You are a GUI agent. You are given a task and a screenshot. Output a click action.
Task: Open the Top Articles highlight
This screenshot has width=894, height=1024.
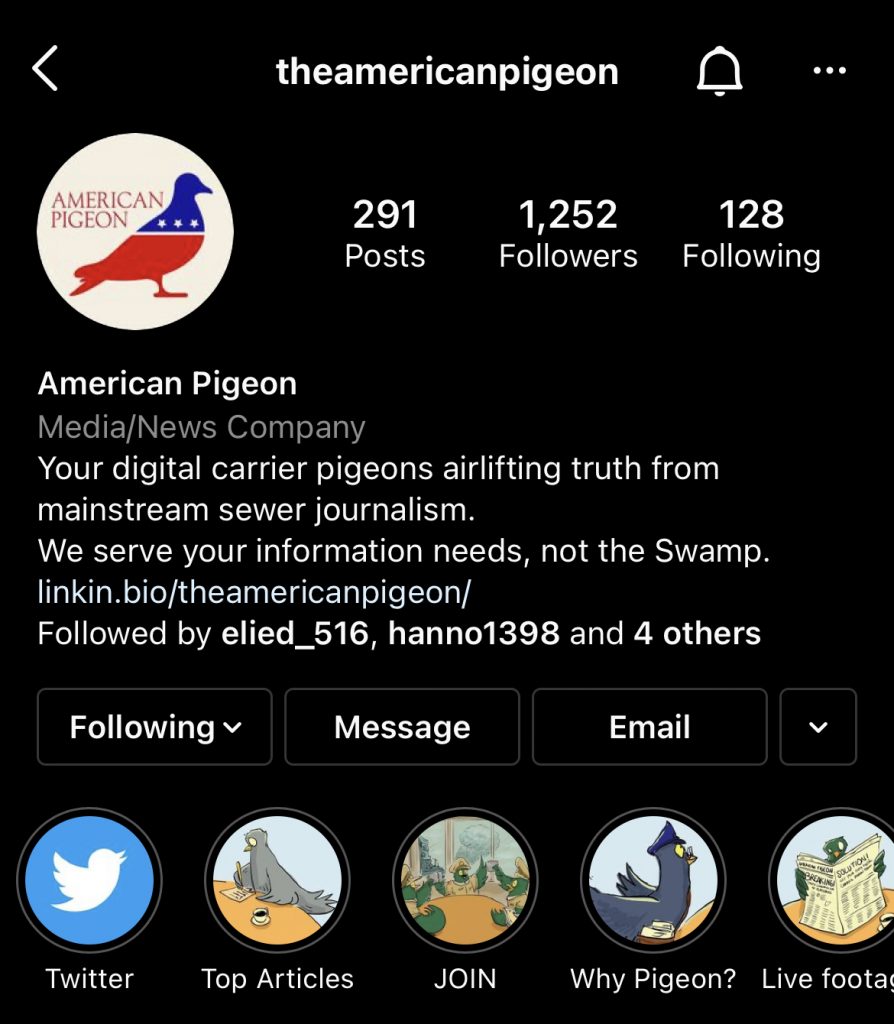(x=277, y=881)
